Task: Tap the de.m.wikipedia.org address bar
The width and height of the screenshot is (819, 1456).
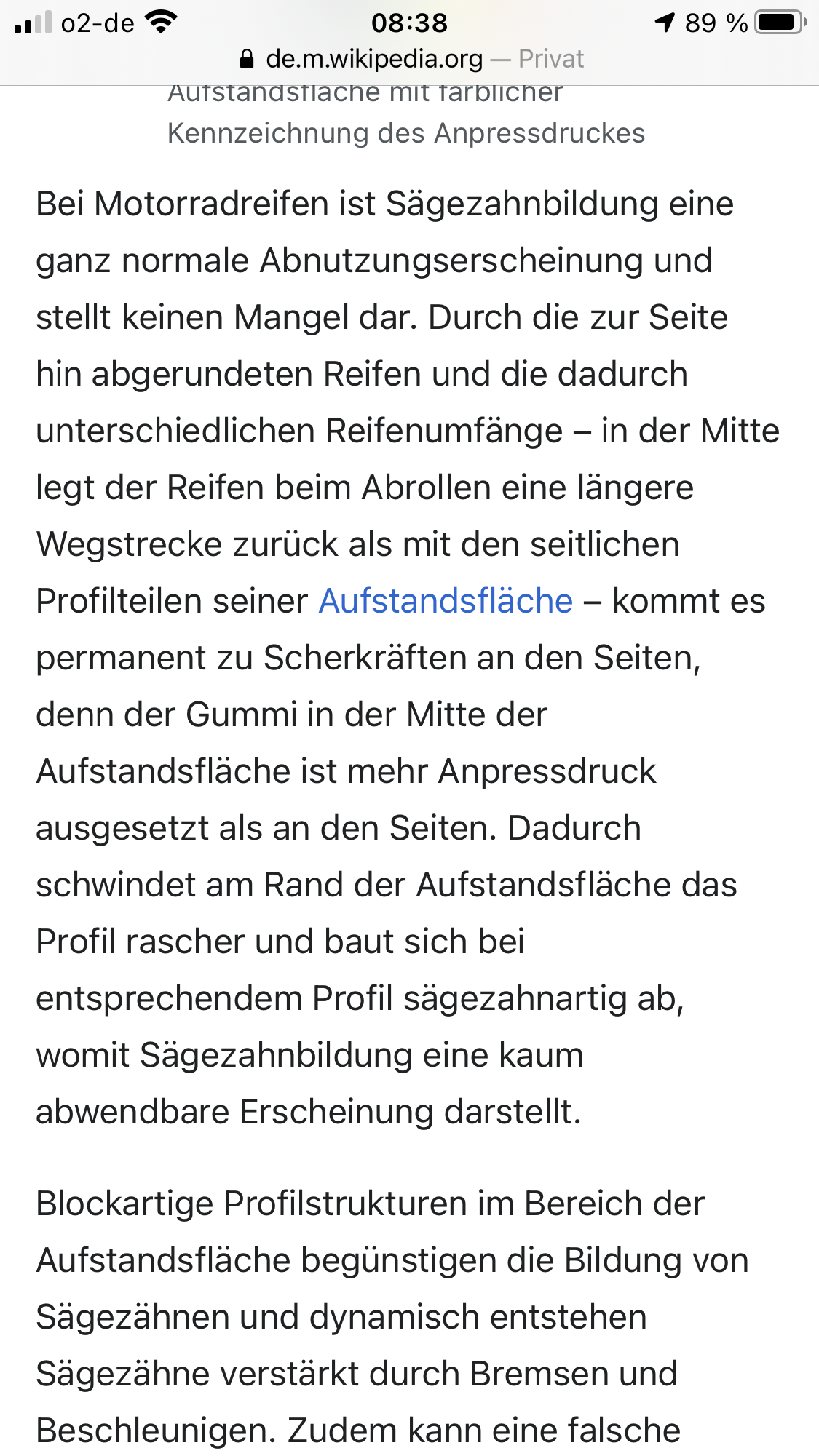Action: [x=411, y=59]
